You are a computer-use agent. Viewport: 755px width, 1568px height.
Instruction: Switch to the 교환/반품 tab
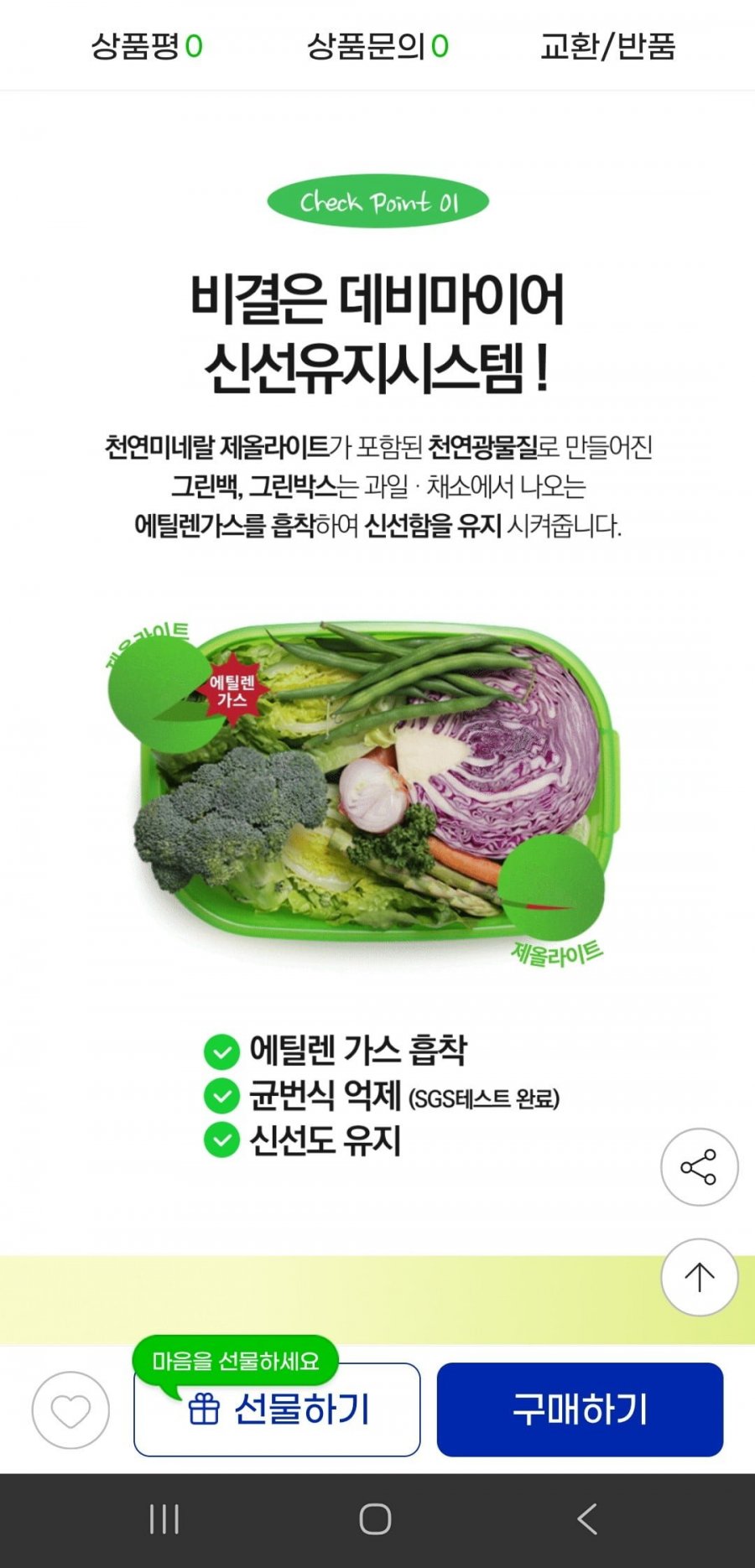coord(607,45)
